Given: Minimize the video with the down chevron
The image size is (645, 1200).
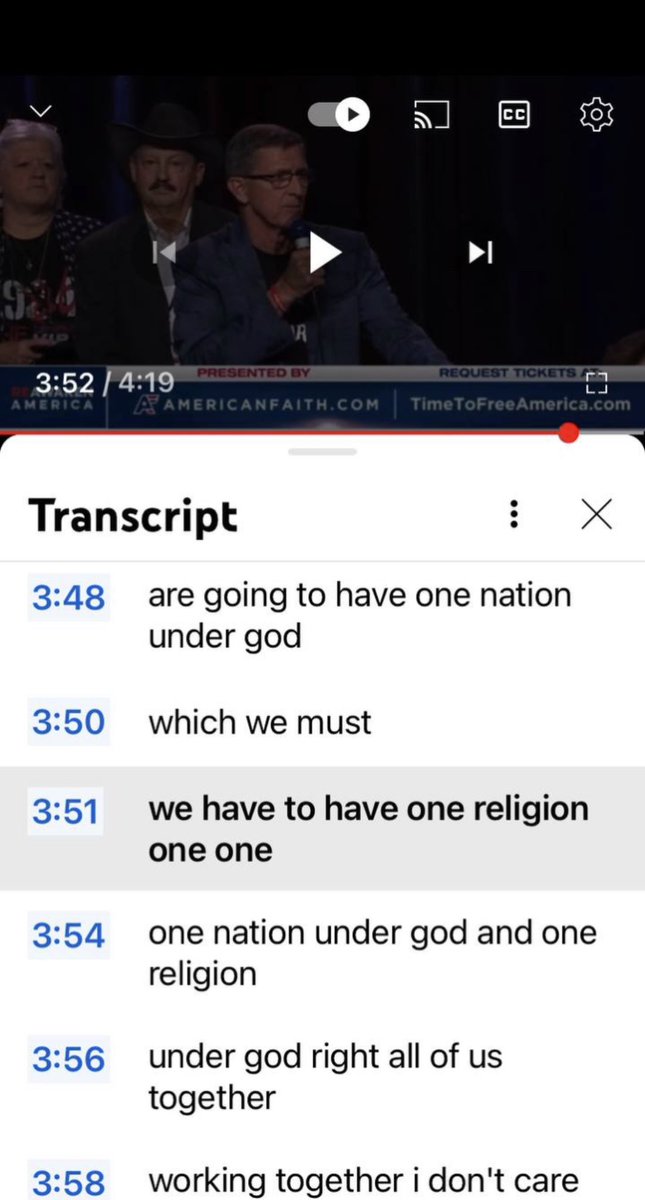Looking at the screenshot, I should click(40, 112).
